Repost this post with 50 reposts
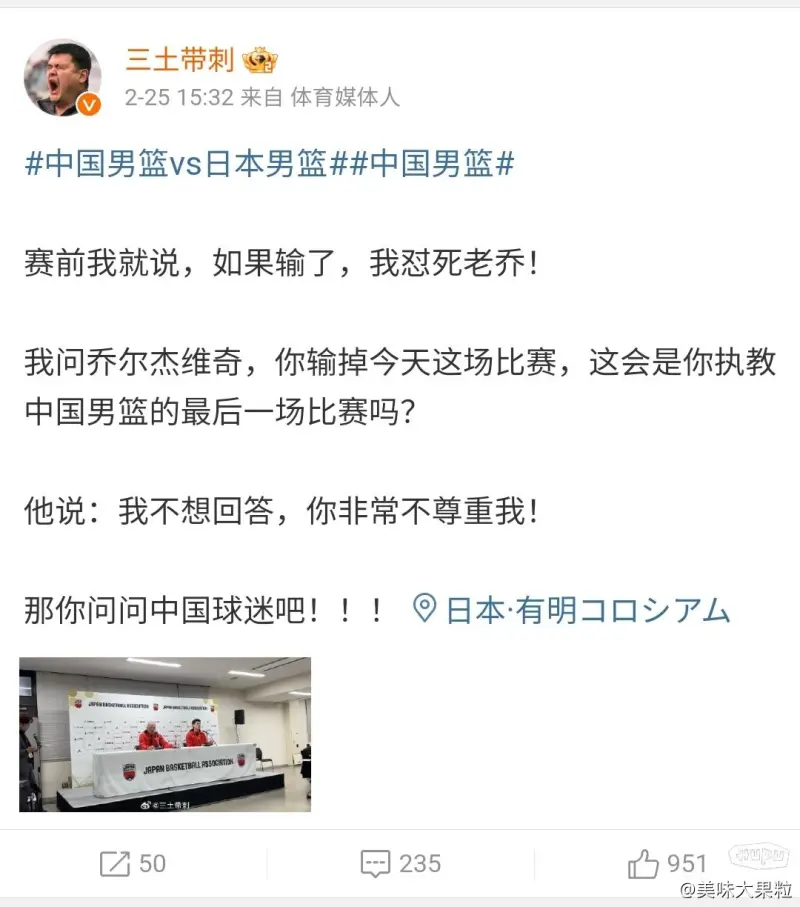 pos(133,863)
